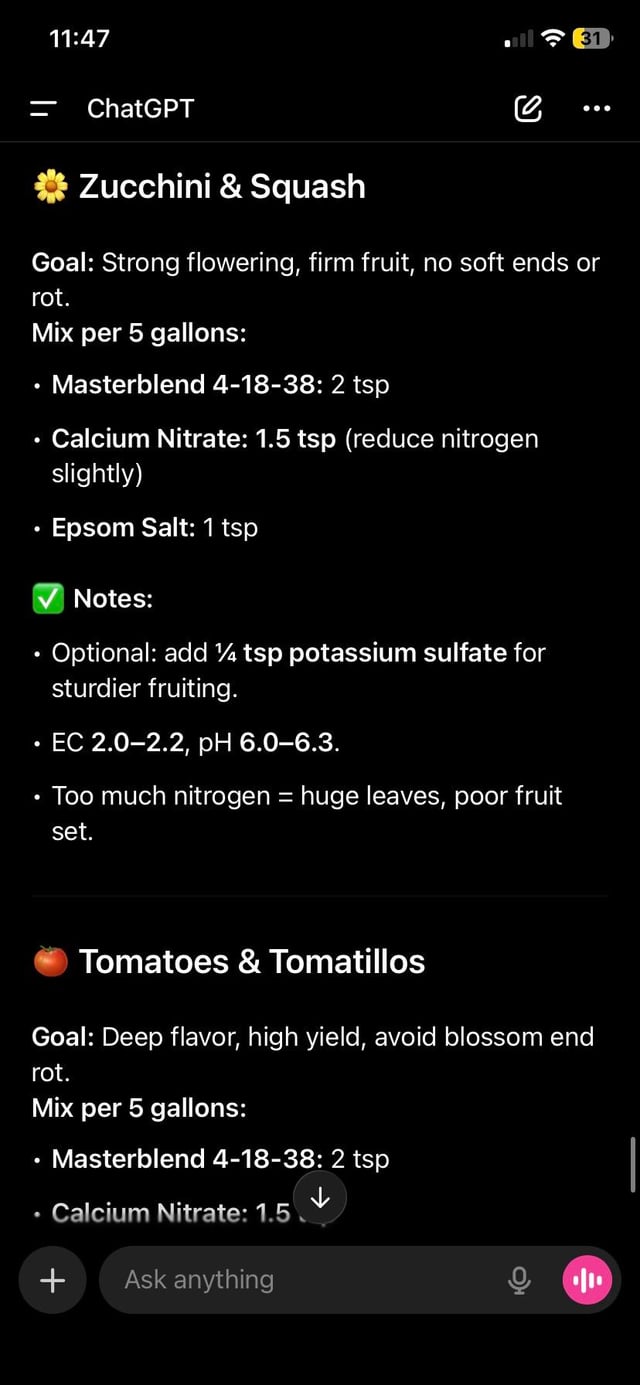The height and width of the screenshot is (1385, 640).
Task: Open the three-dot options menu
Action: coord(596,108)
